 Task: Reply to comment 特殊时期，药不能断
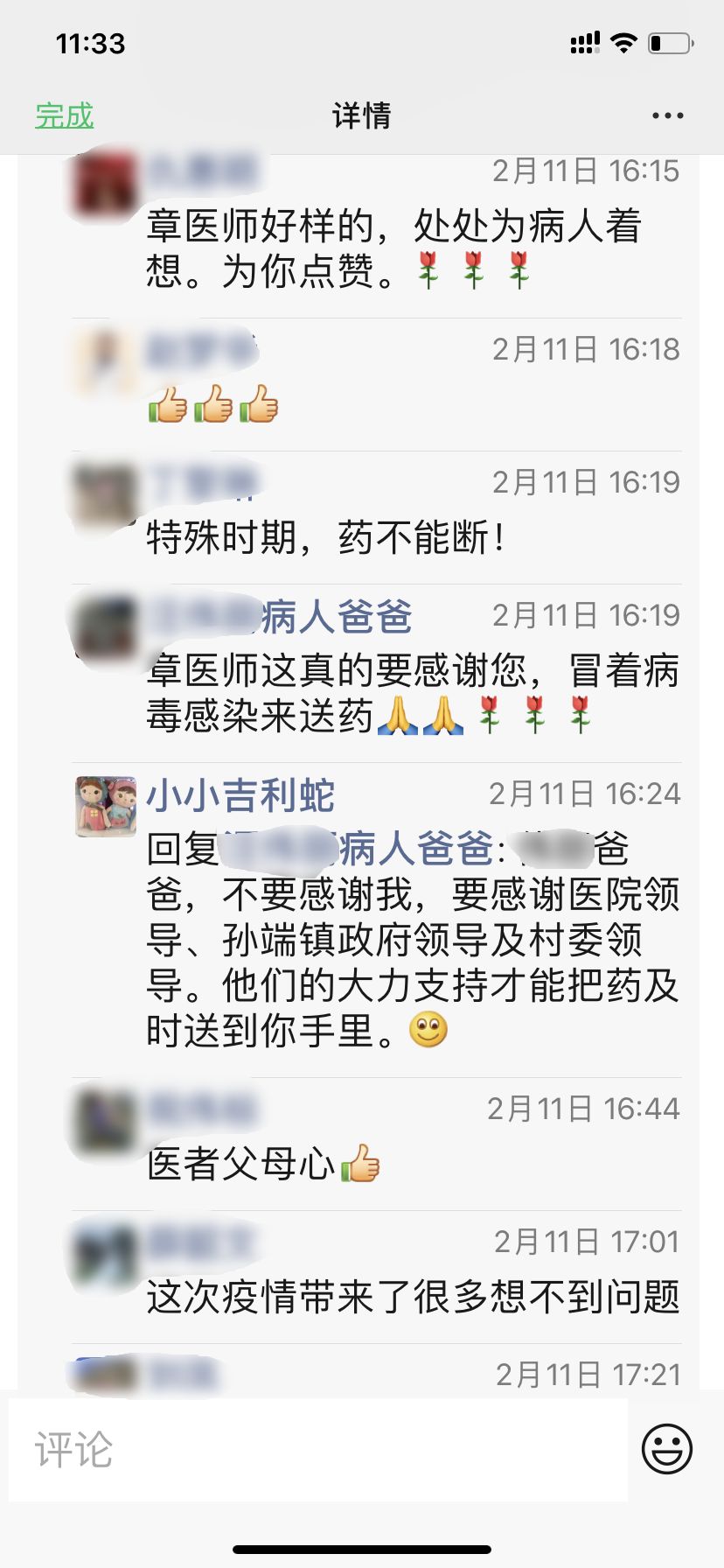click(325, 537)
